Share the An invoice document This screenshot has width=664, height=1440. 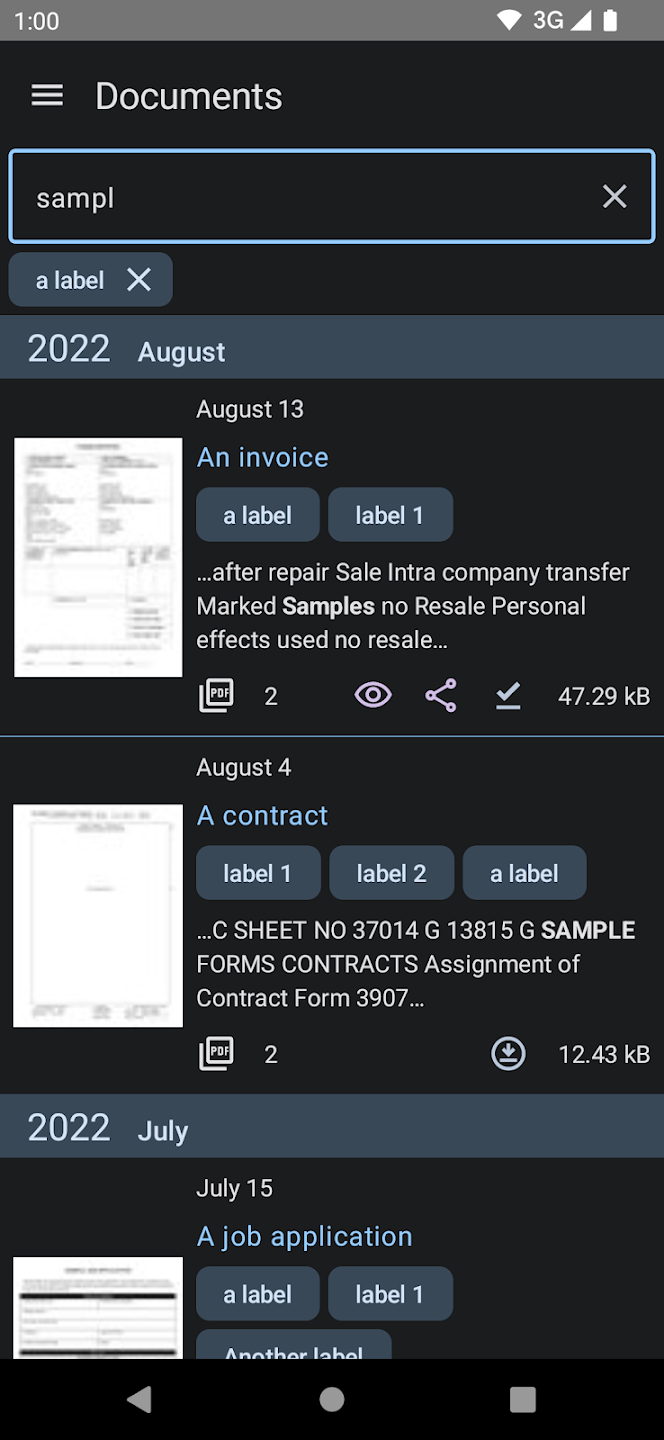click(x=441, y=695)
